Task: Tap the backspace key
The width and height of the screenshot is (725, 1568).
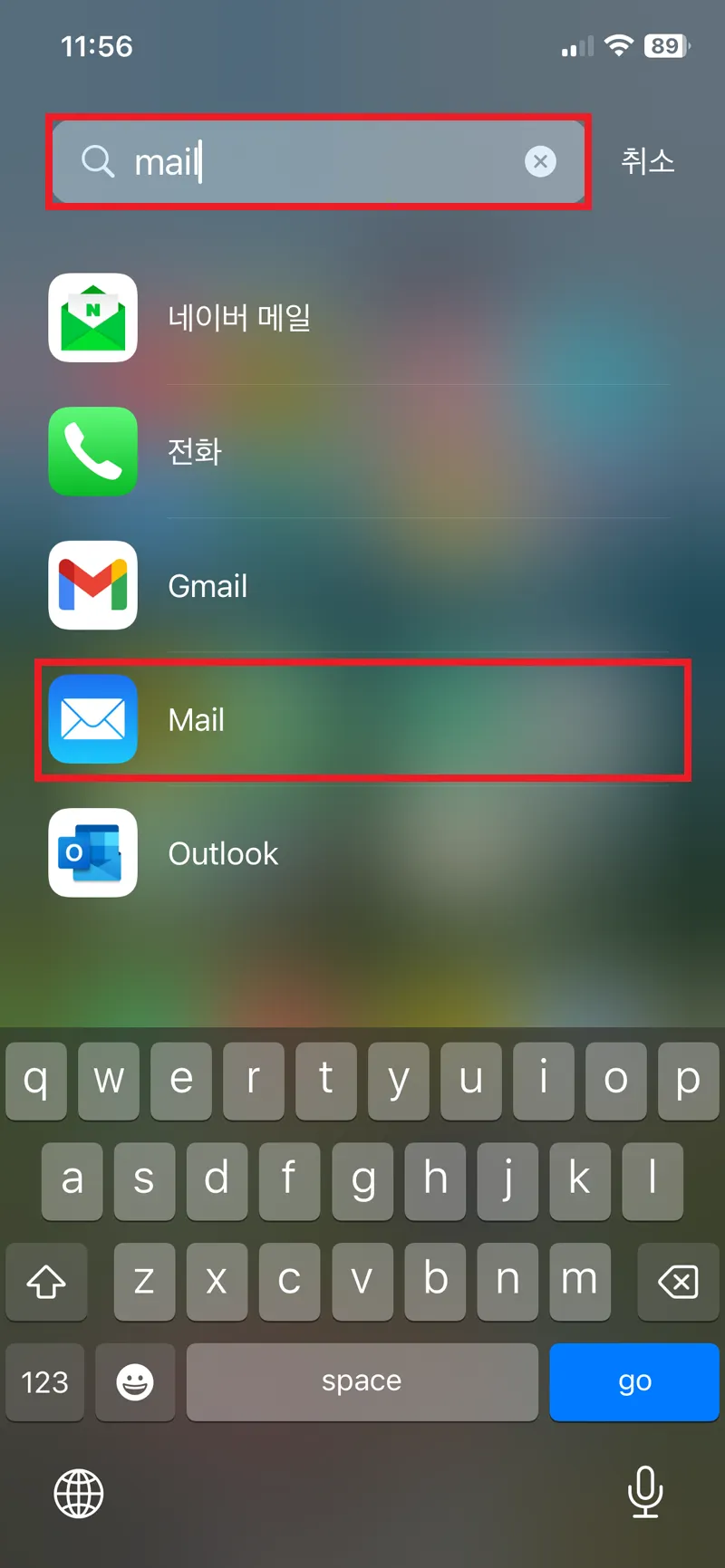Action: (x=677, y=1281)
